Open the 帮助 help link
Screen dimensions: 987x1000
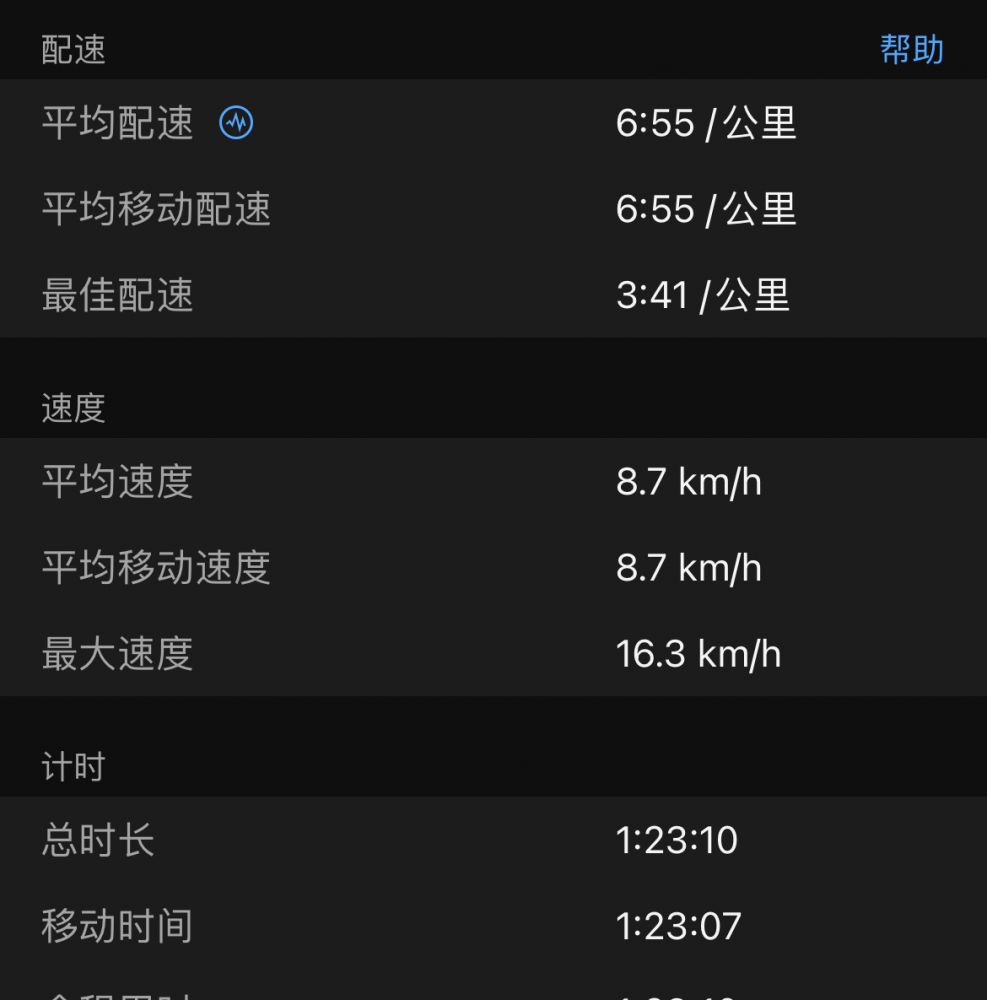[911, 49]
